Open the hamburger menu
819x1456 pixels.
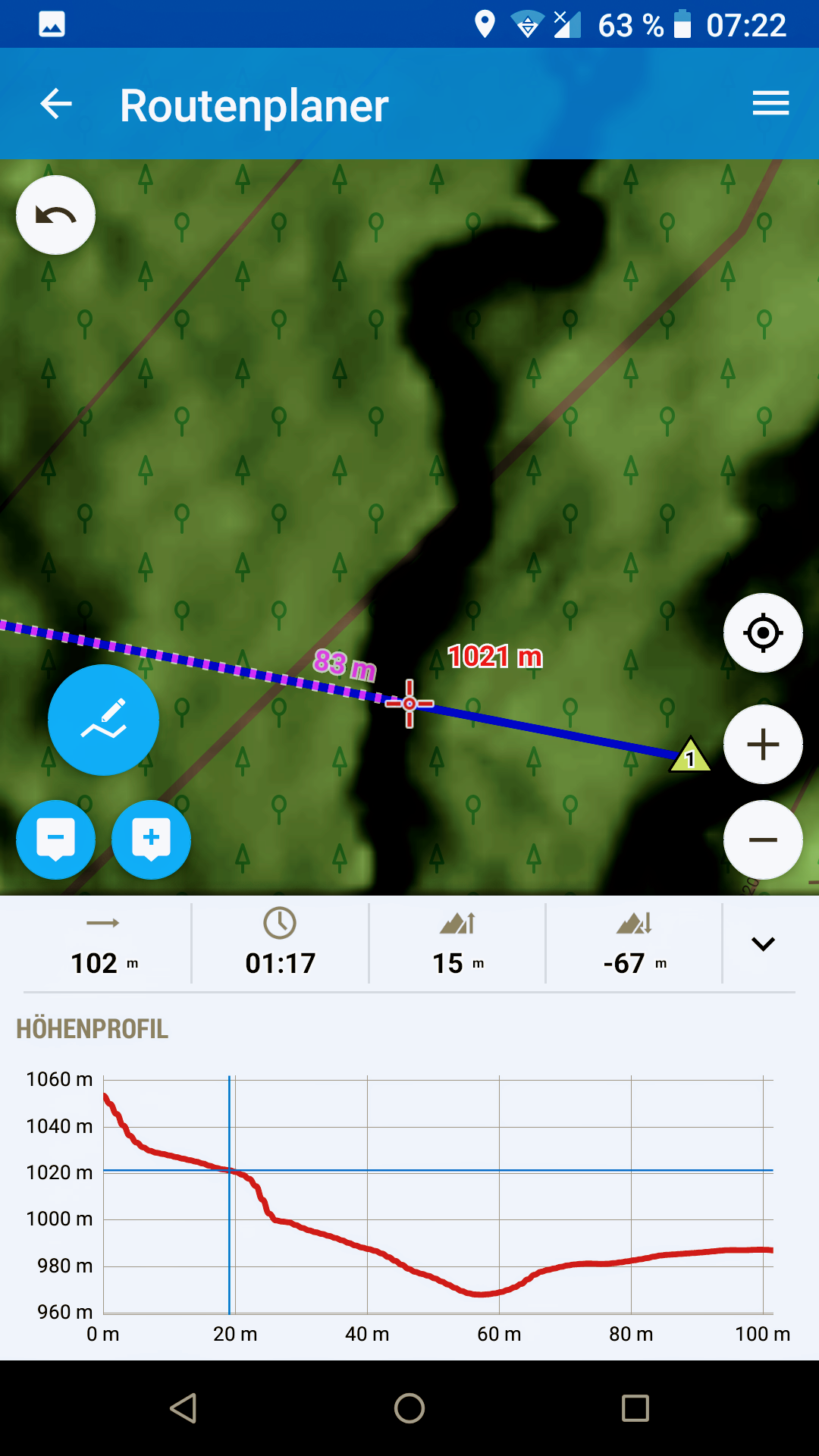[770, 104]
